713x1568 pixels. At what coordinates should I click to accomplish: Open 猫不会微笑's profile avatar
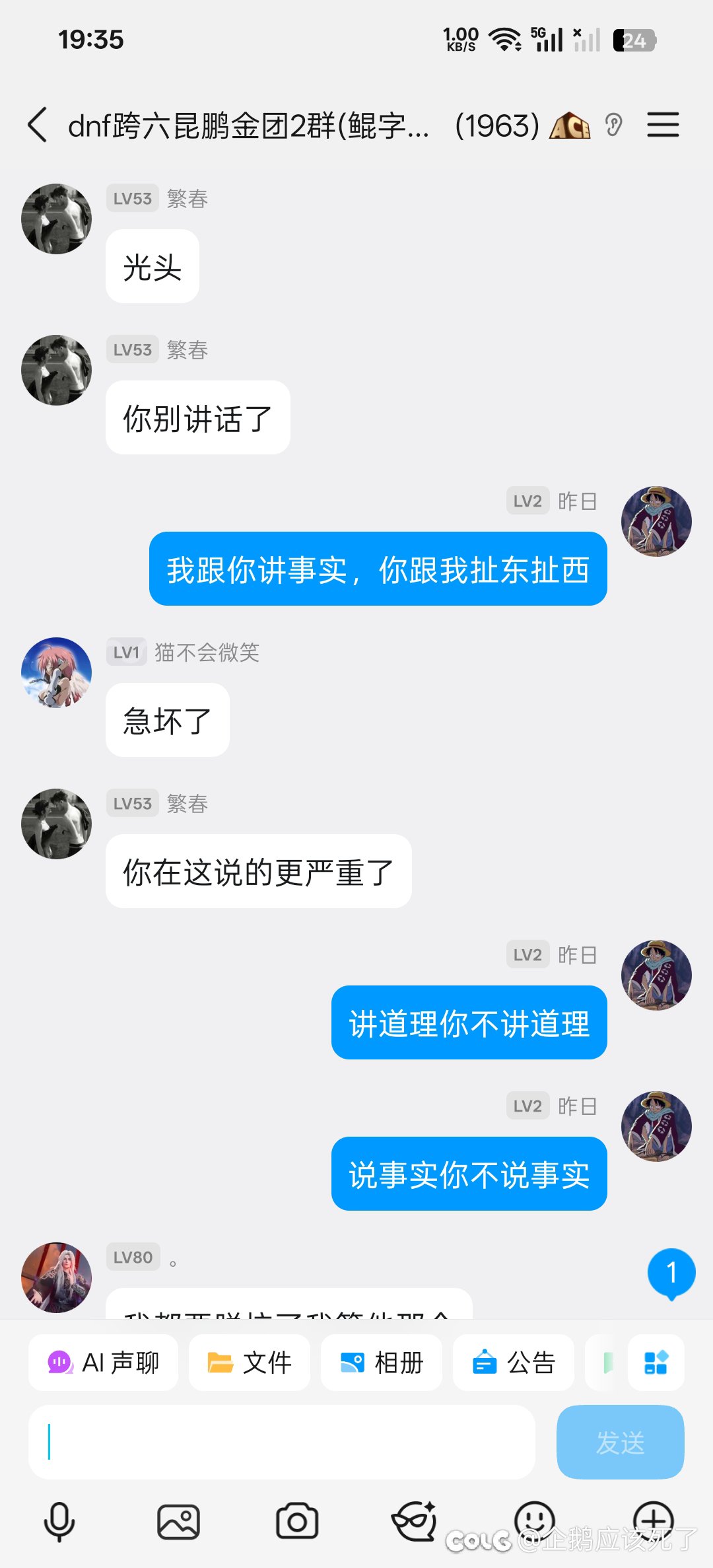coord(57,672)
